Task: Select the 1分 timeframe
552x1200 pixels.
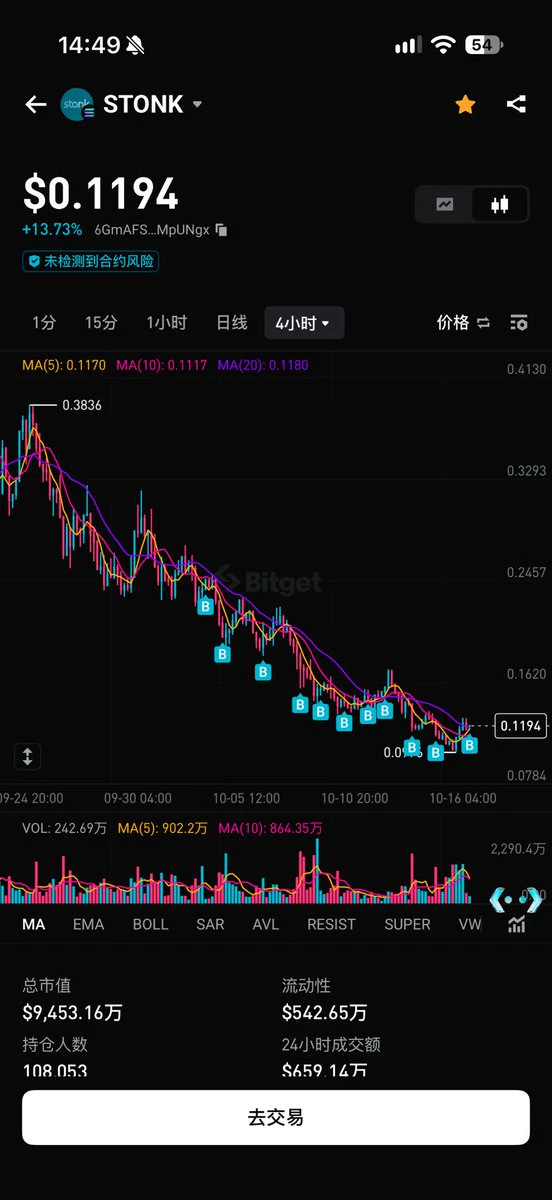Action: pos(44,323)
